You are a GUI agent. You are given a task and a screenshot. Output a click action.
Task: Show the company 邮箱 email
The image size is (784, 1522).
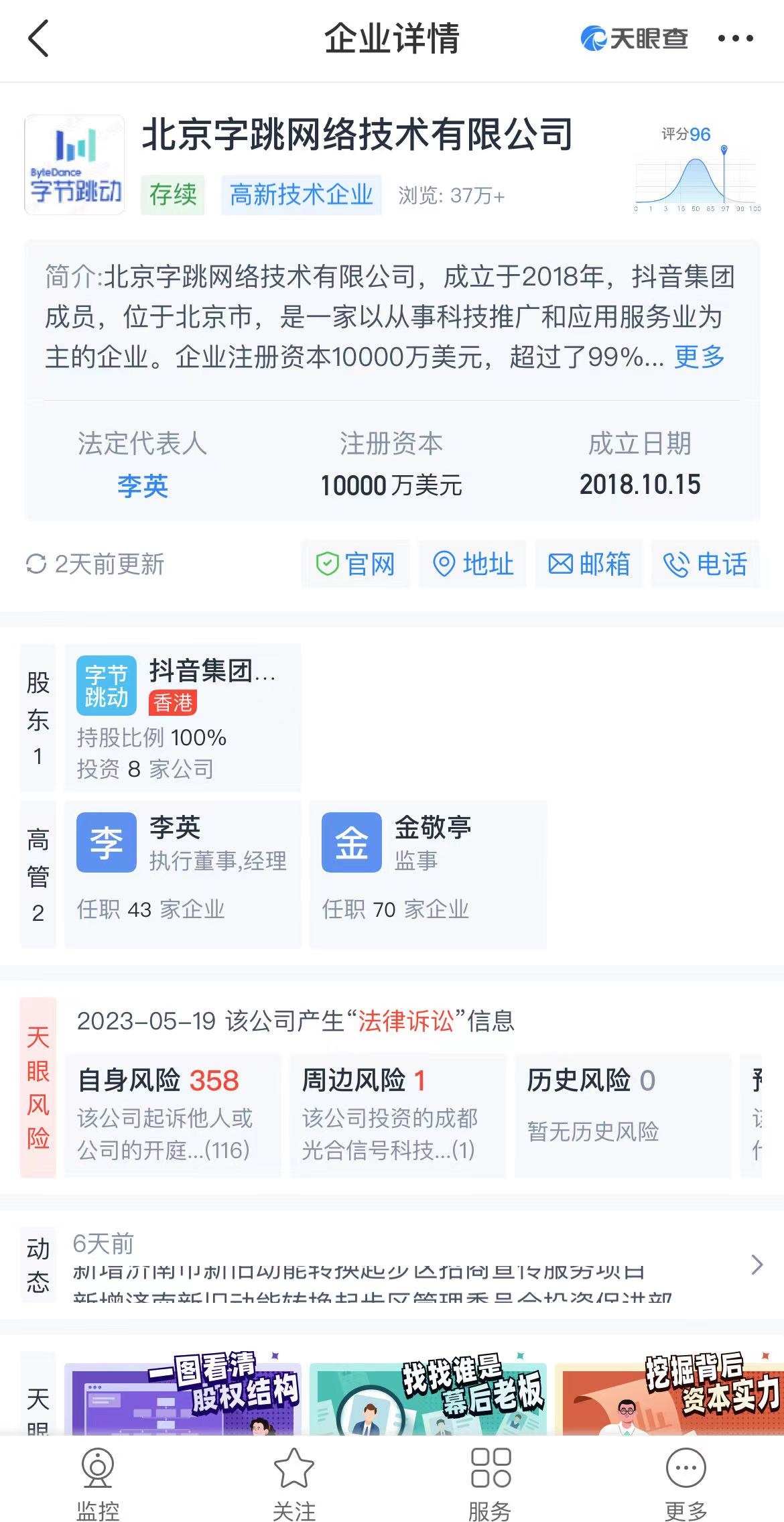coord(589,564)
